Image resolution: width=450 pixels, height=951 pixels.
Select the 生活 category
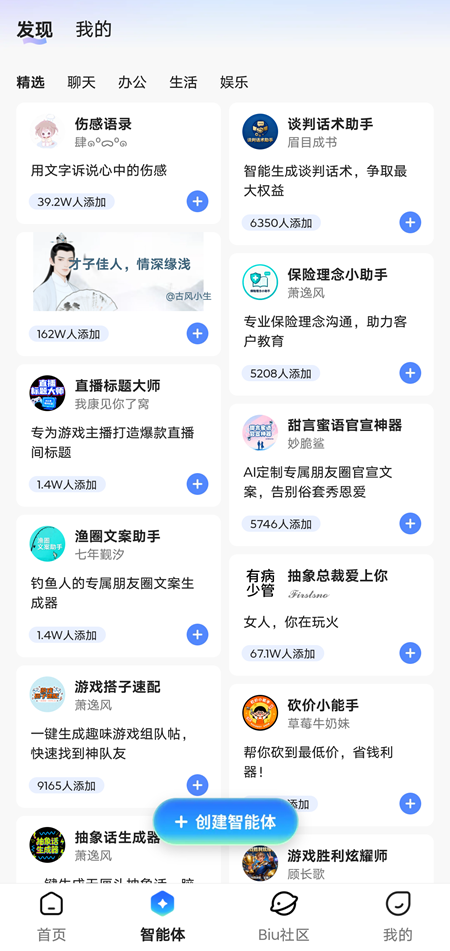pos(183,82)
